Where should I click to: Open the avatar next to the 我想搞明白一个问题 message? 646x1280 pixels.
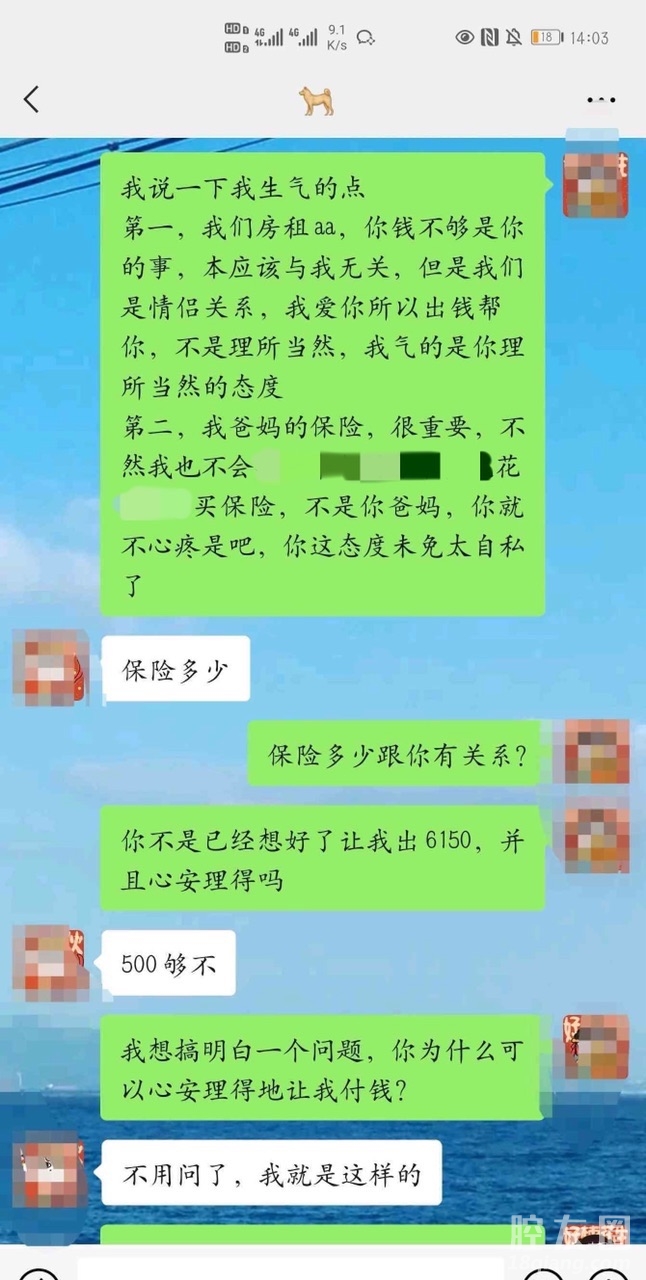click(597, 1046)
